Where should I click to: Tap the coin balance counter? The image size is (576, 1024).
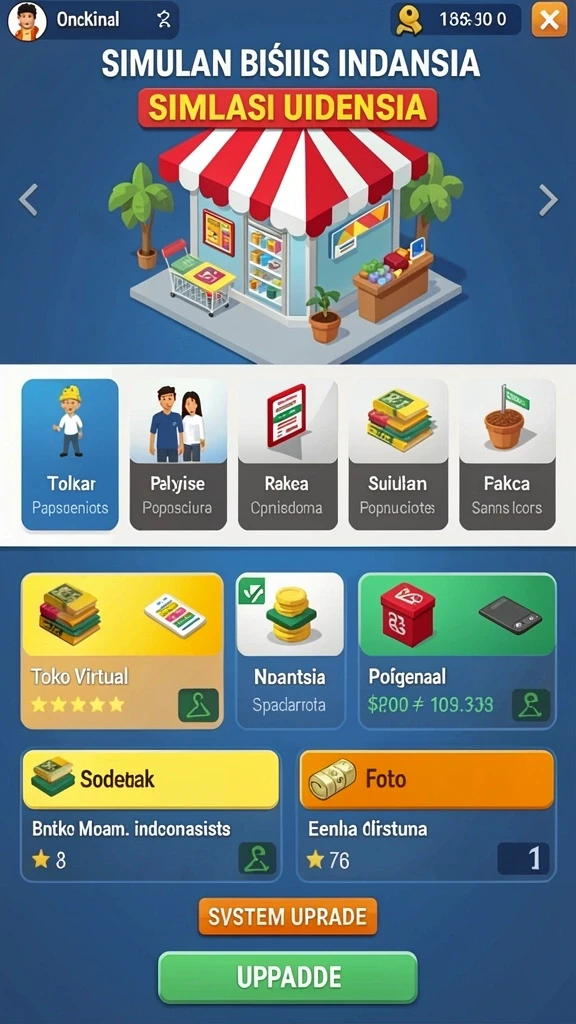pyautogui.click(x=456, y=20)
